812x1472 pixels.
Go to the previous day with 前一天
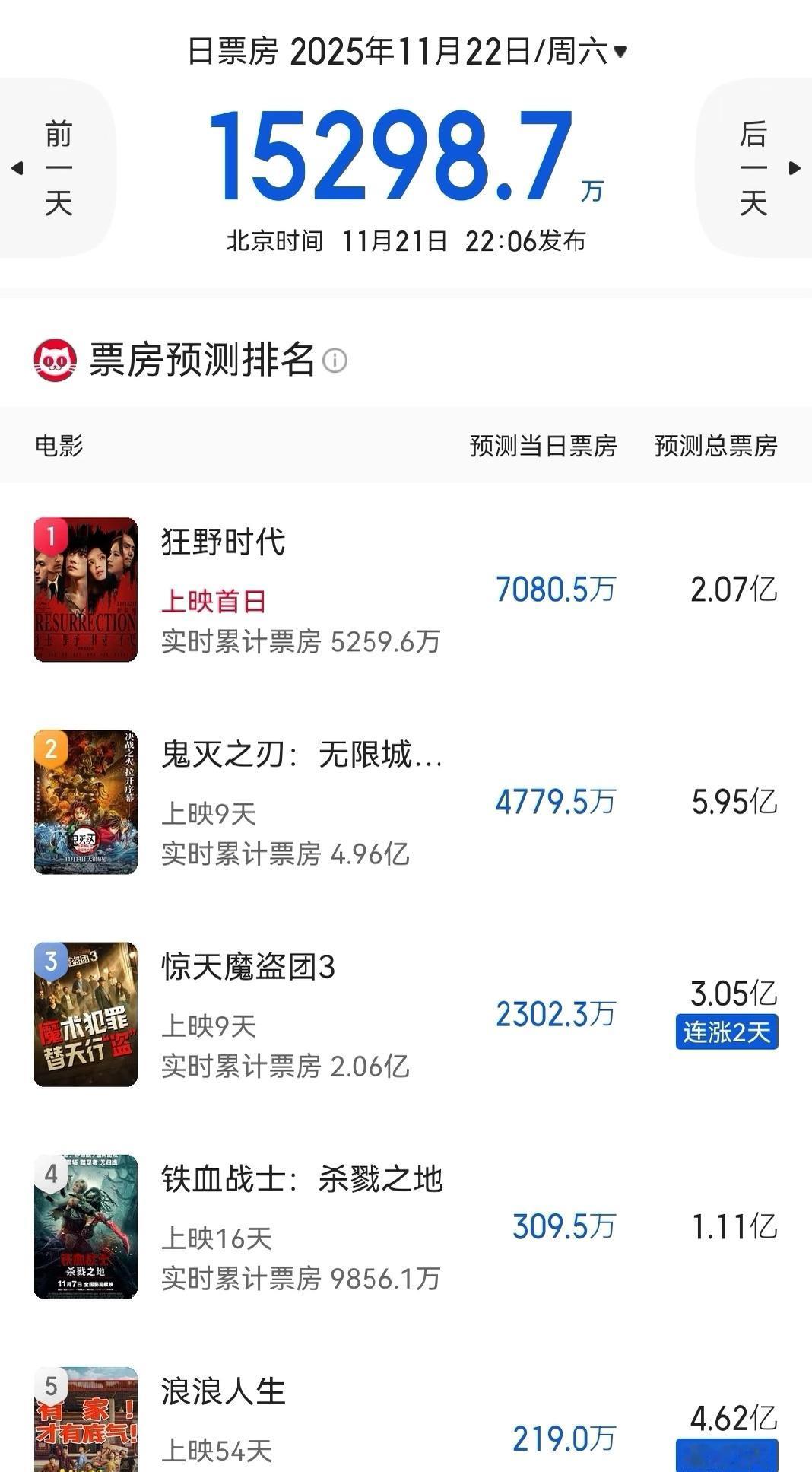59,169
